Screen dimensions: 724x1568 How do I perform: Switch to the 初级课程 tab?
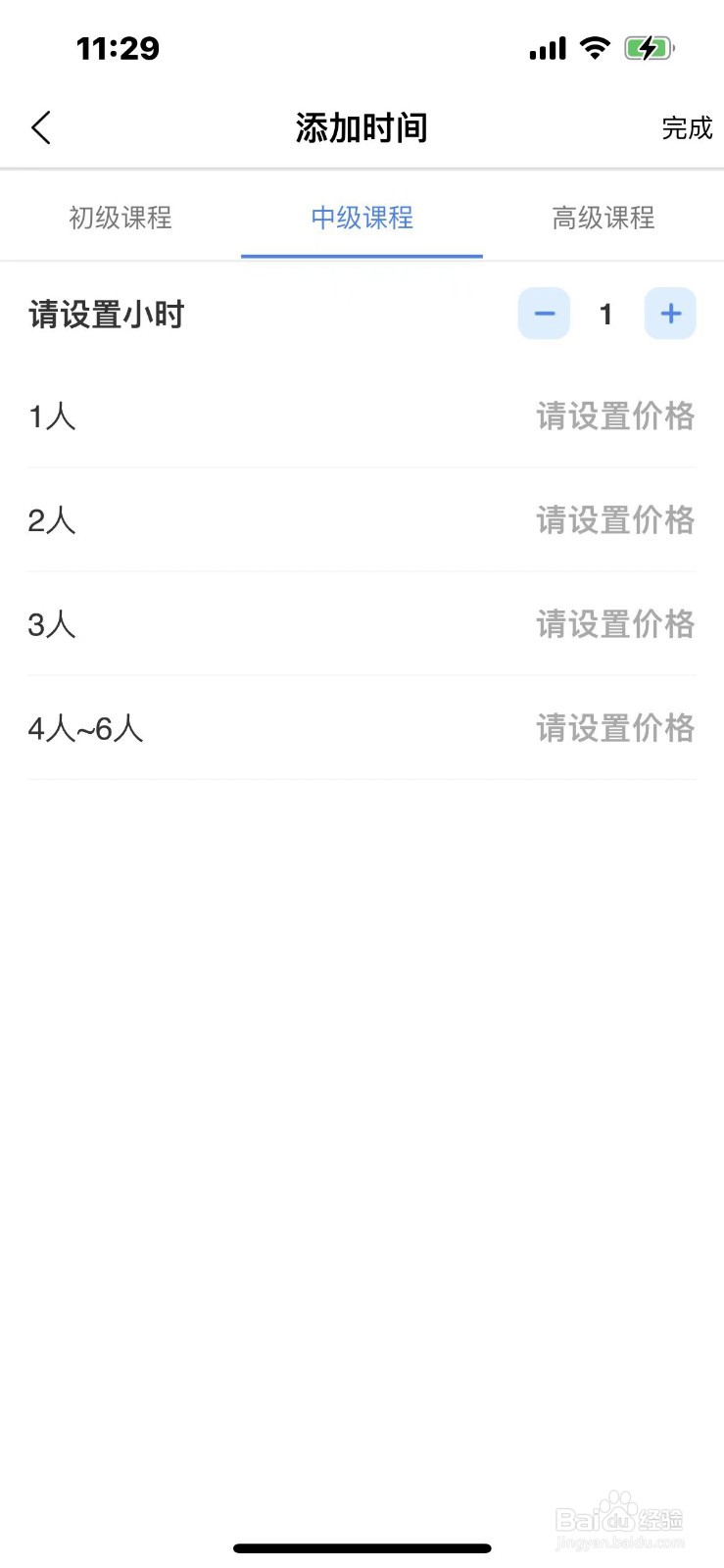[x=120, y=218]
